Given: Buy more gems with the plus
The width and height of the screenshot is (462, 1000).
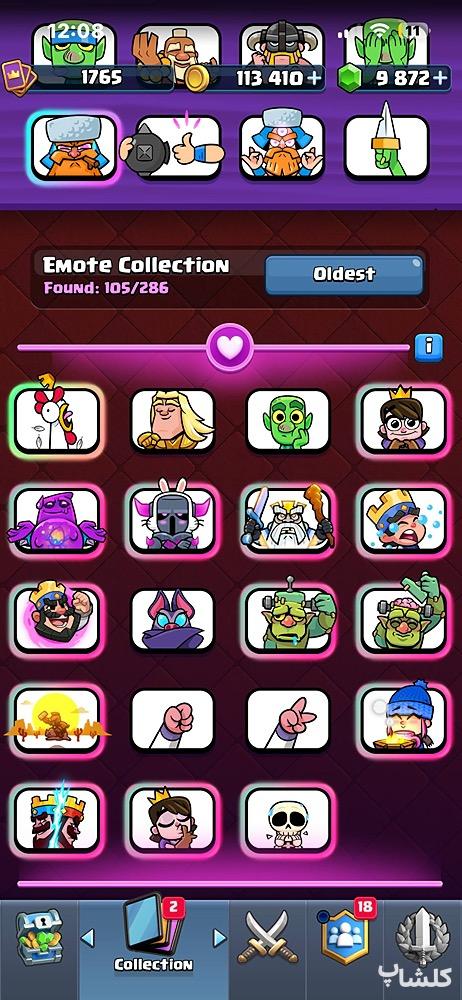Looking at the screenshot, I should point(440,78).
